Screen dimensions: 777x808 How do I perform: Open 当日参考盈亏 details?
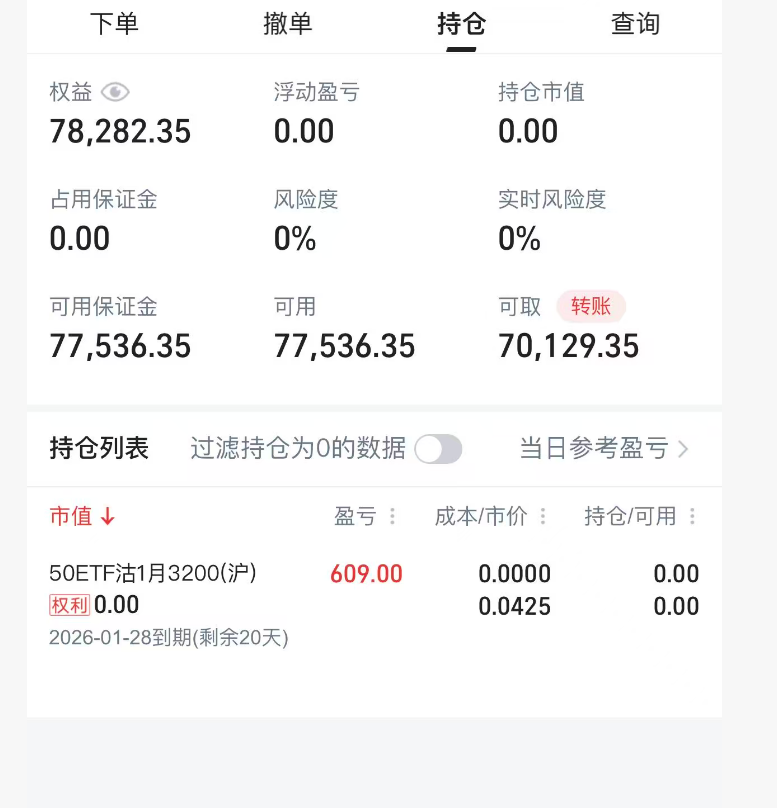click(604, 449)
